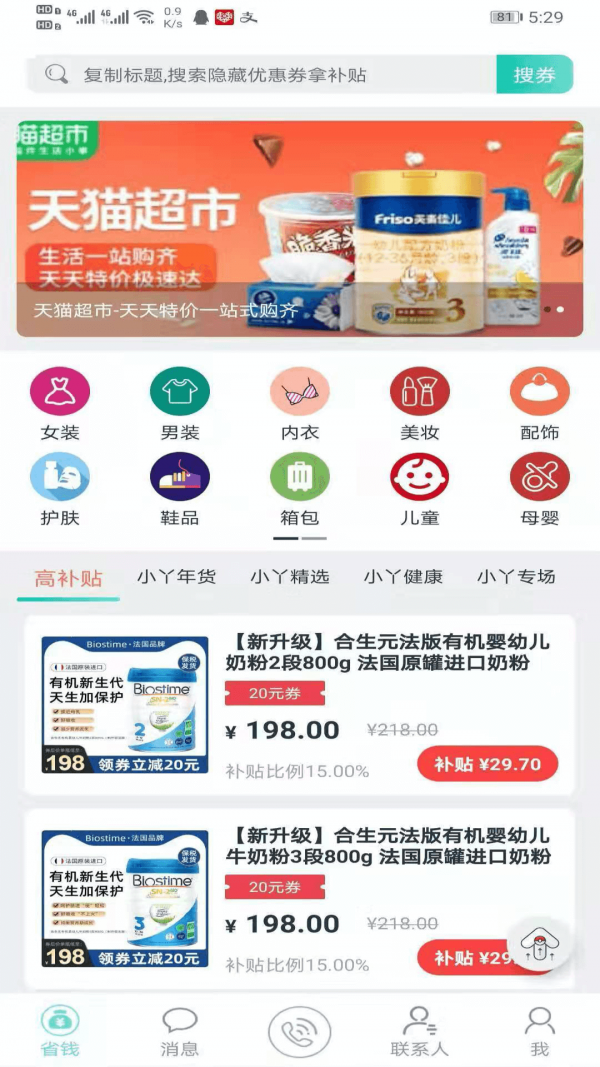This screenshot has width=600, height=1067.
Task: Tap 补贴 ¥29.70 on the 2段 product
Action: click(487, 765)
